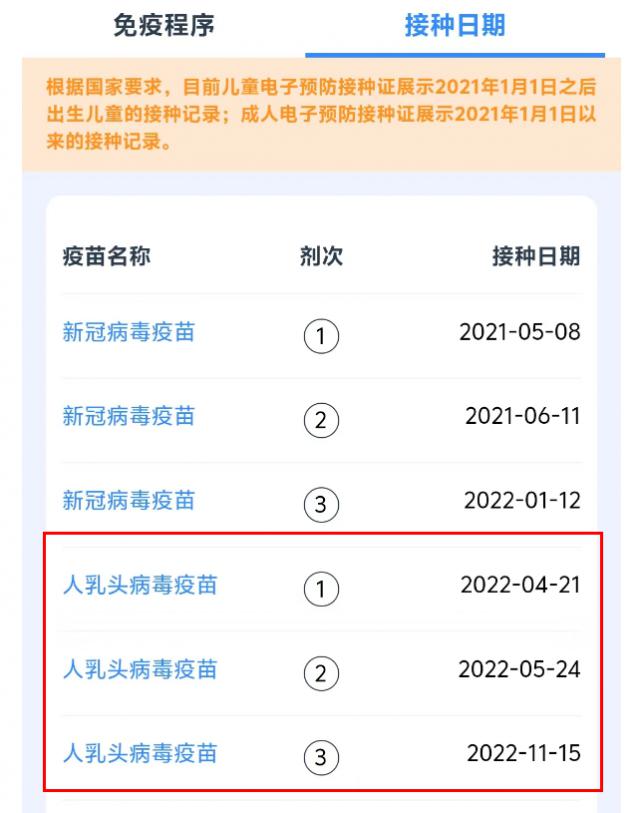The height and width of the screenshot is (813, 640).
Task: Open 人乳头病毒疫苗 dose dated 2022-04-21
Action: point(140,585)
